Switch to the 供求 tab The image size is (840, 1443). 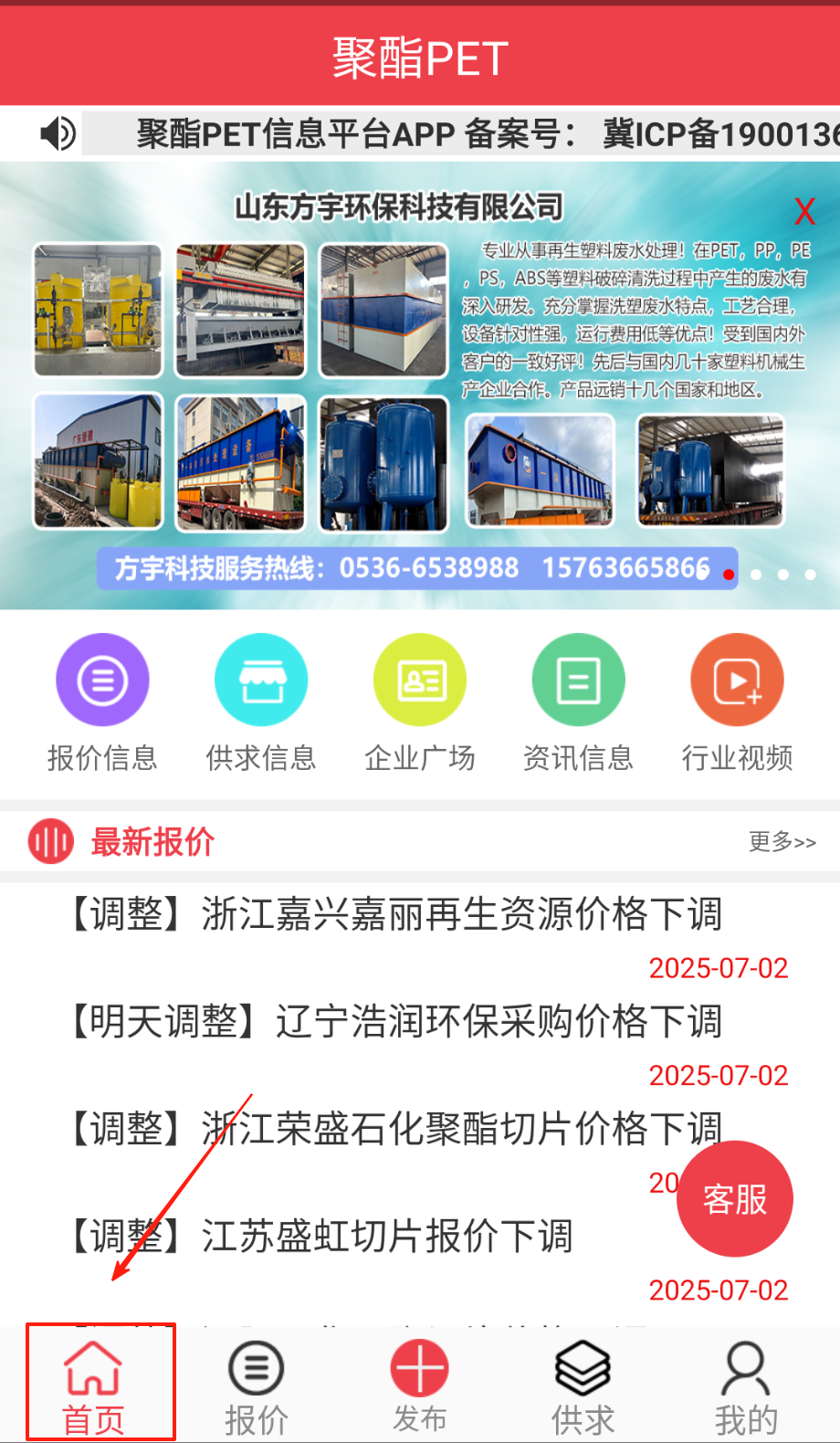coord(583,1385)
